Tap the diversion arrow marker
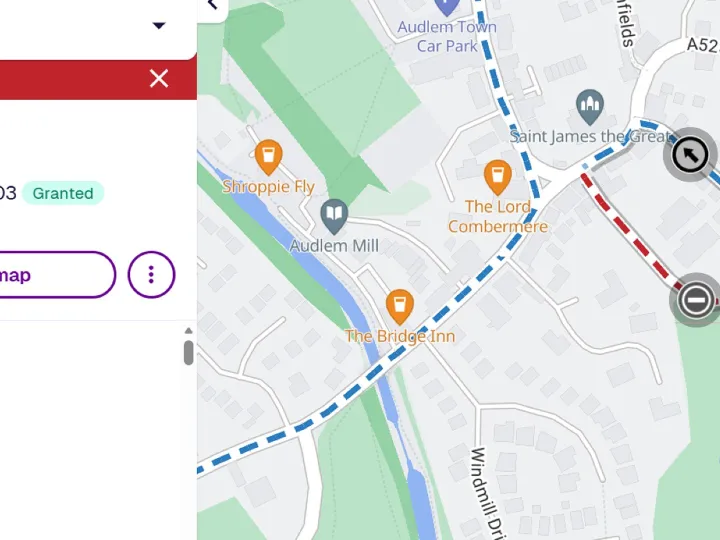Image resolution: width=720 pixels, height=540 pixels. click(690, 155)
